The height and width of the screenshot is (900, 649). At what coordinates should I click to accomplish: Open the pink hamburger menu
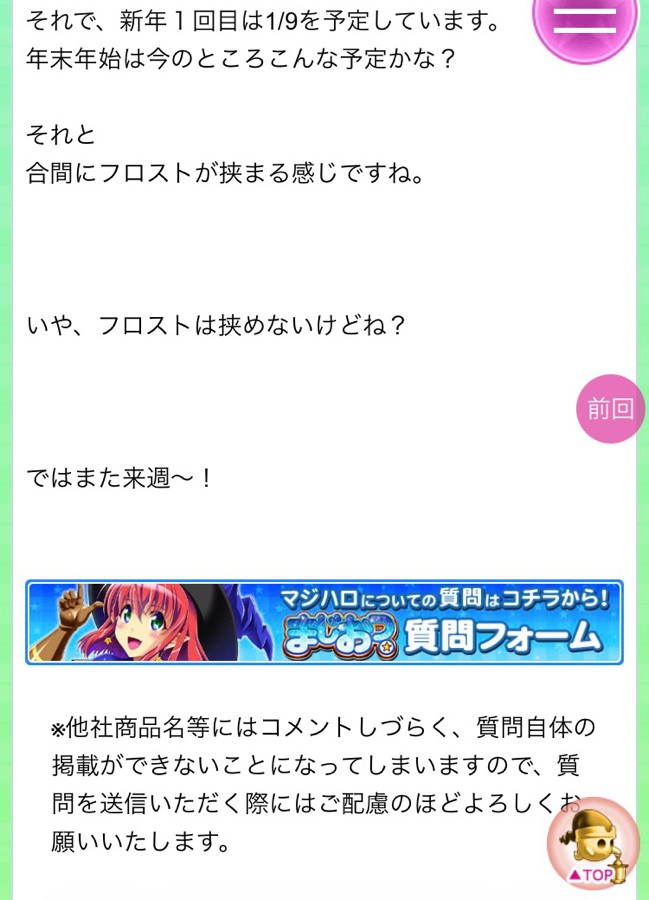coord(584,22)
